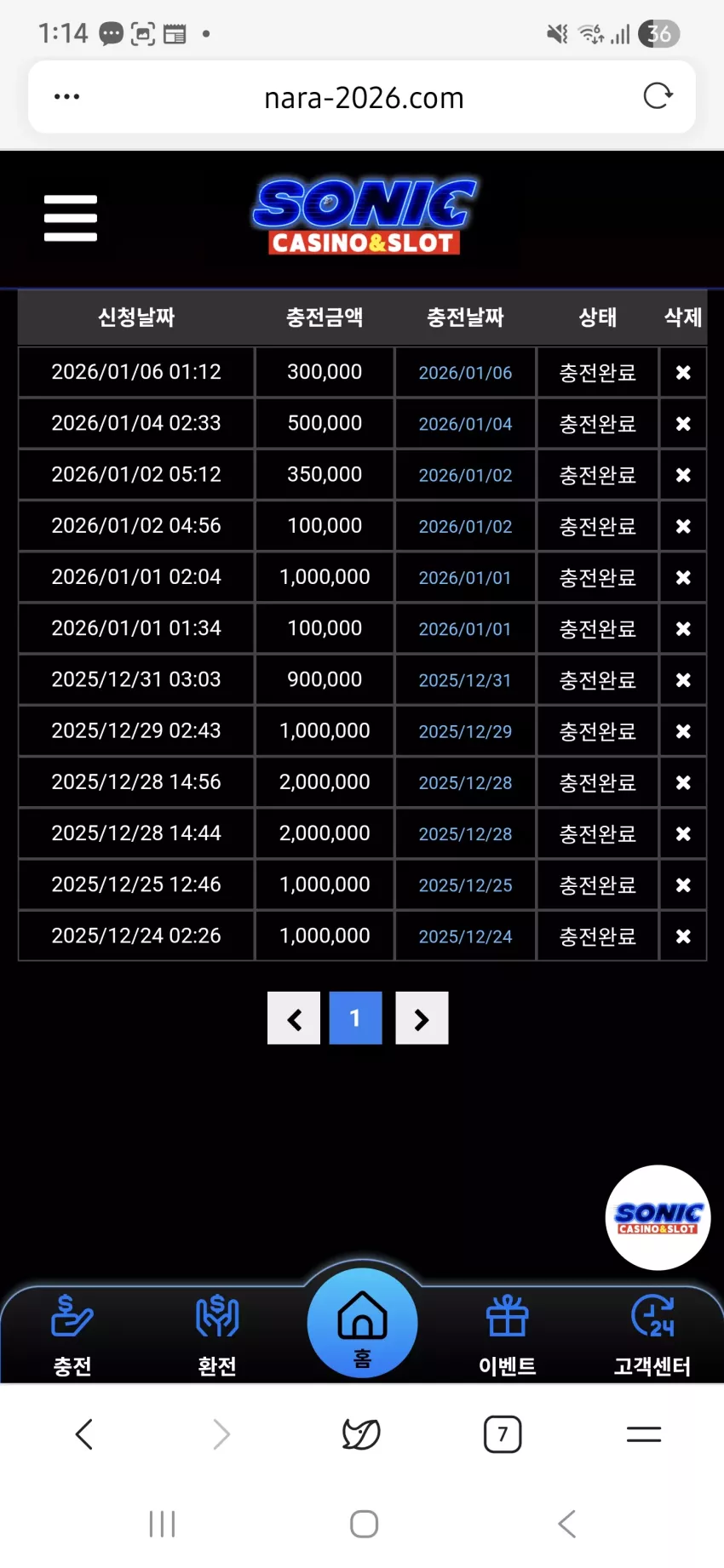Select page 1 in pagination

tap(355, 1018)
